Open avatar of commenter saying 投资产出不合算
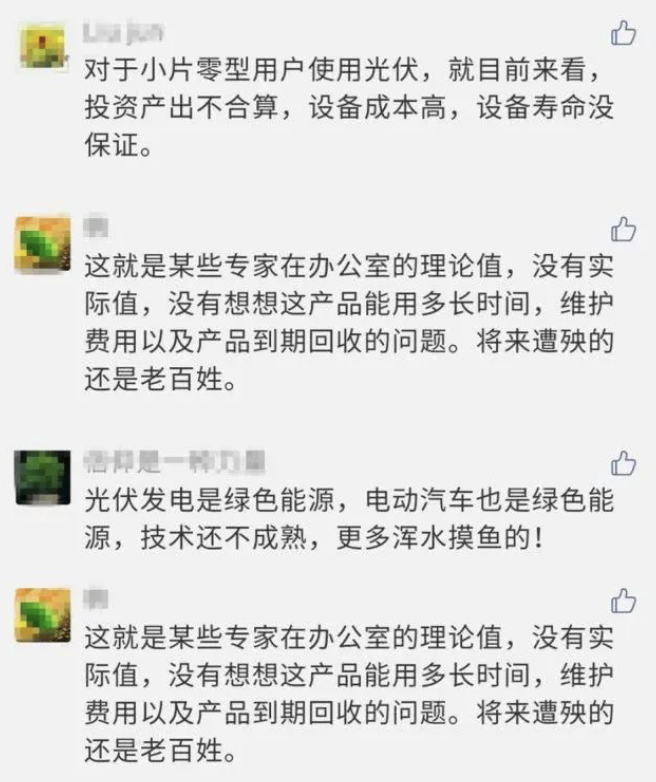The image size is (656, 782). tap(44, 46)
